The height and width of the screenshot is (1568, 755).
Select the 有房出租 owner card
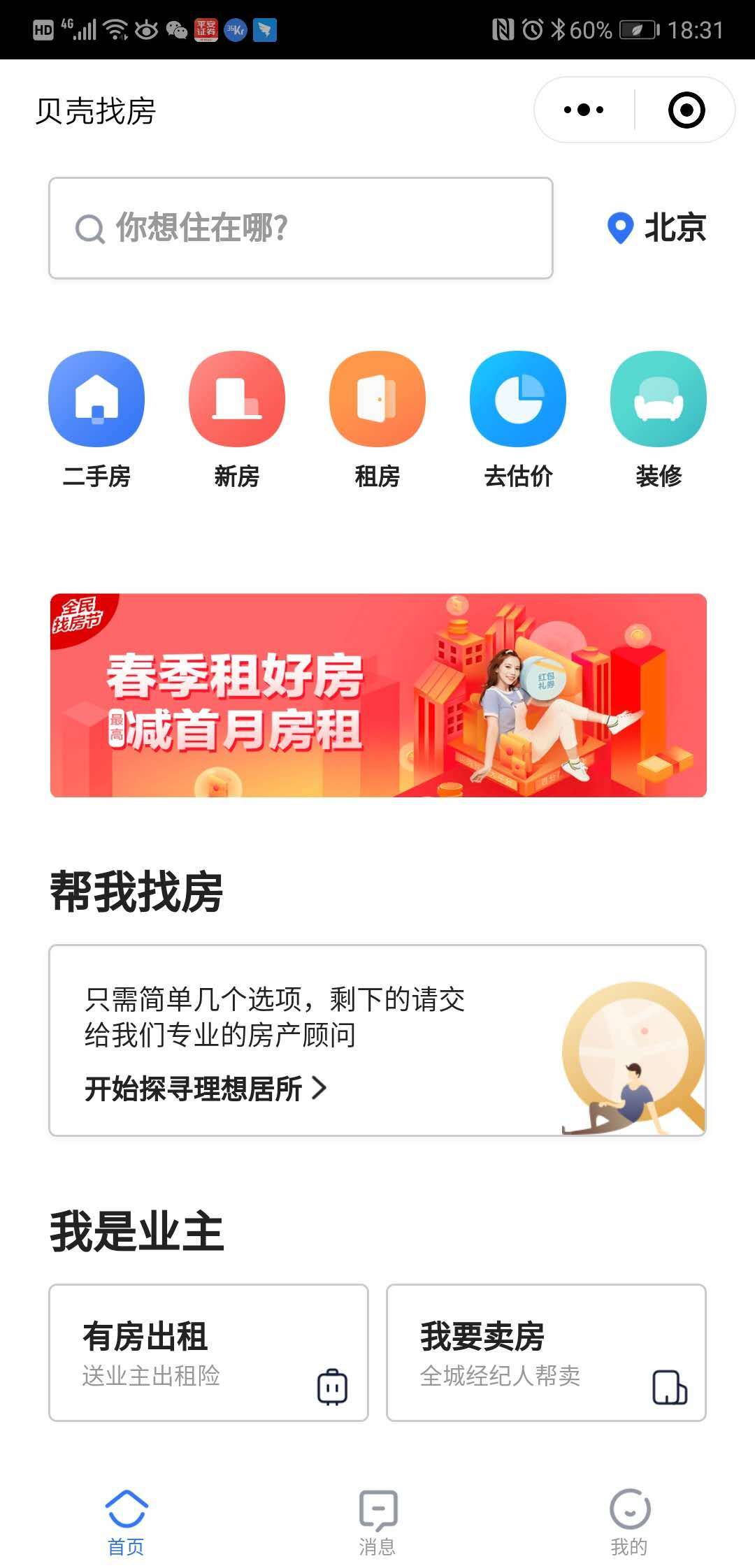pyautogui.click(x=208, y=1352)
